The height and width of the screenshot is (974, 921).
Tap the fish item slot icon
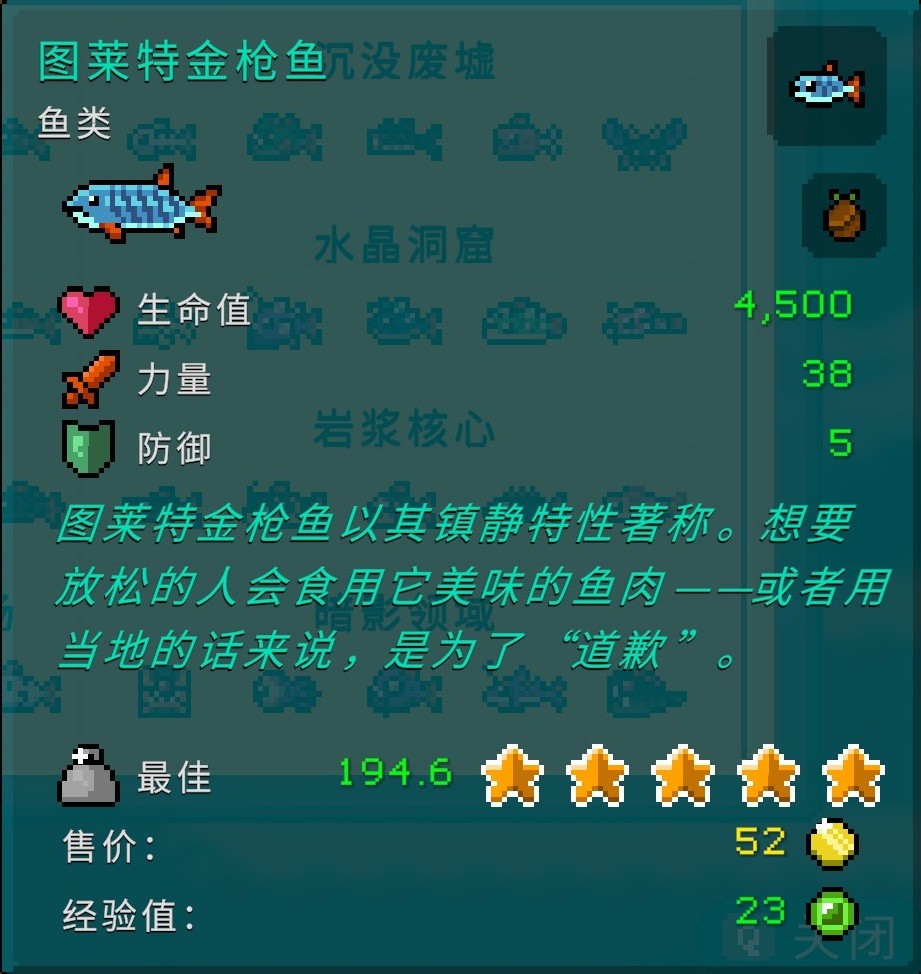point(826,86)
